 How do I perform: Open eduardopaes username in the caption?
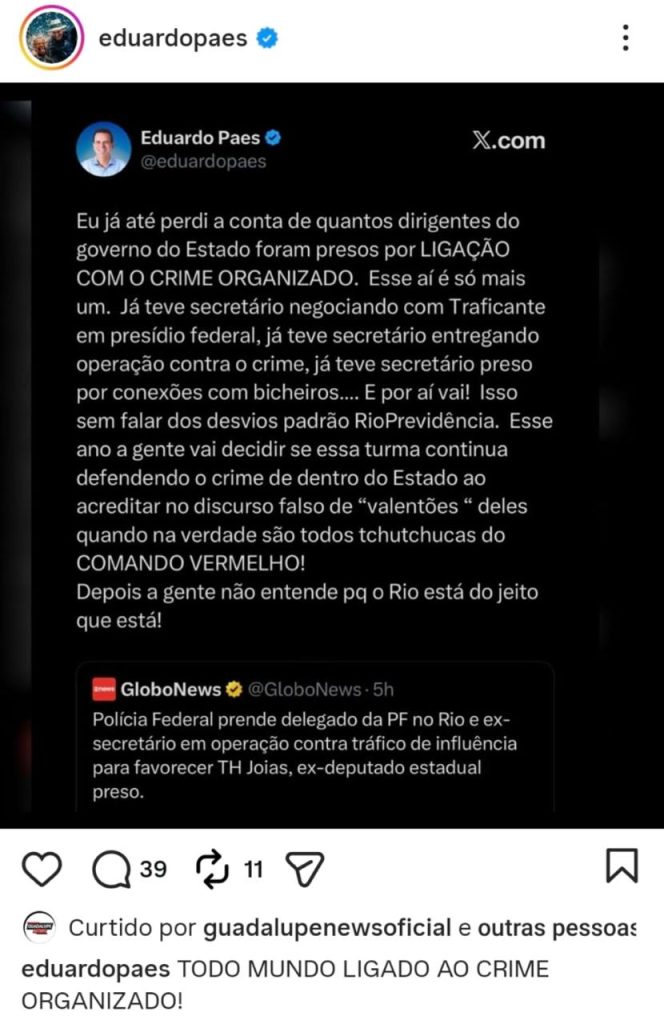tap(96, 969)
